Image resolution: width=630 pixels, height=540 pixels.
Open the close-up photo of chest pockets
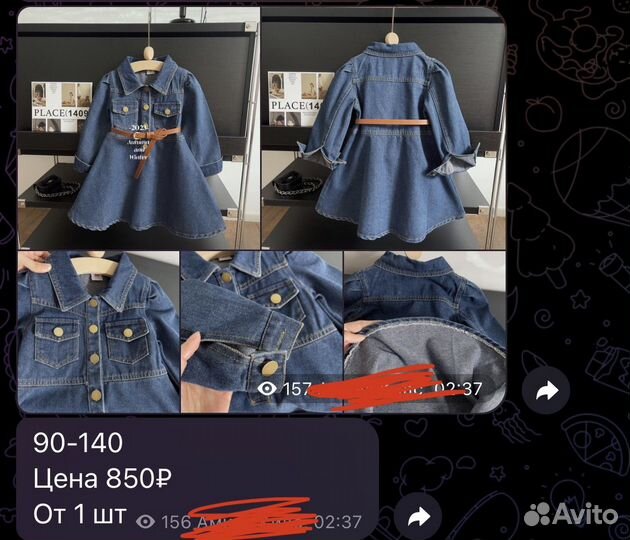pyautogui.click(x=97, y=331)
